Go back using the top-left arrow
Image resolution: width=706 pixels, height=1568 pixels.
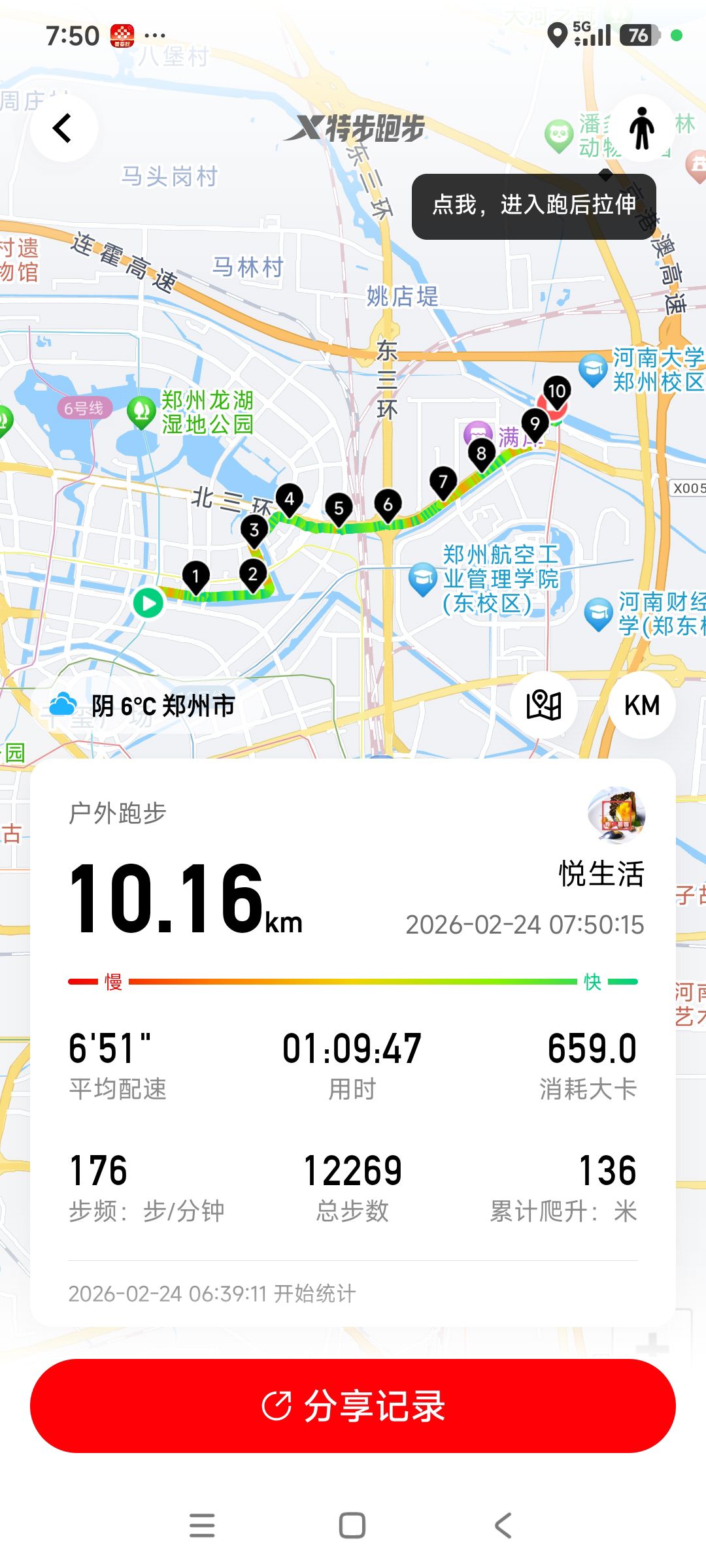(63, 128)
